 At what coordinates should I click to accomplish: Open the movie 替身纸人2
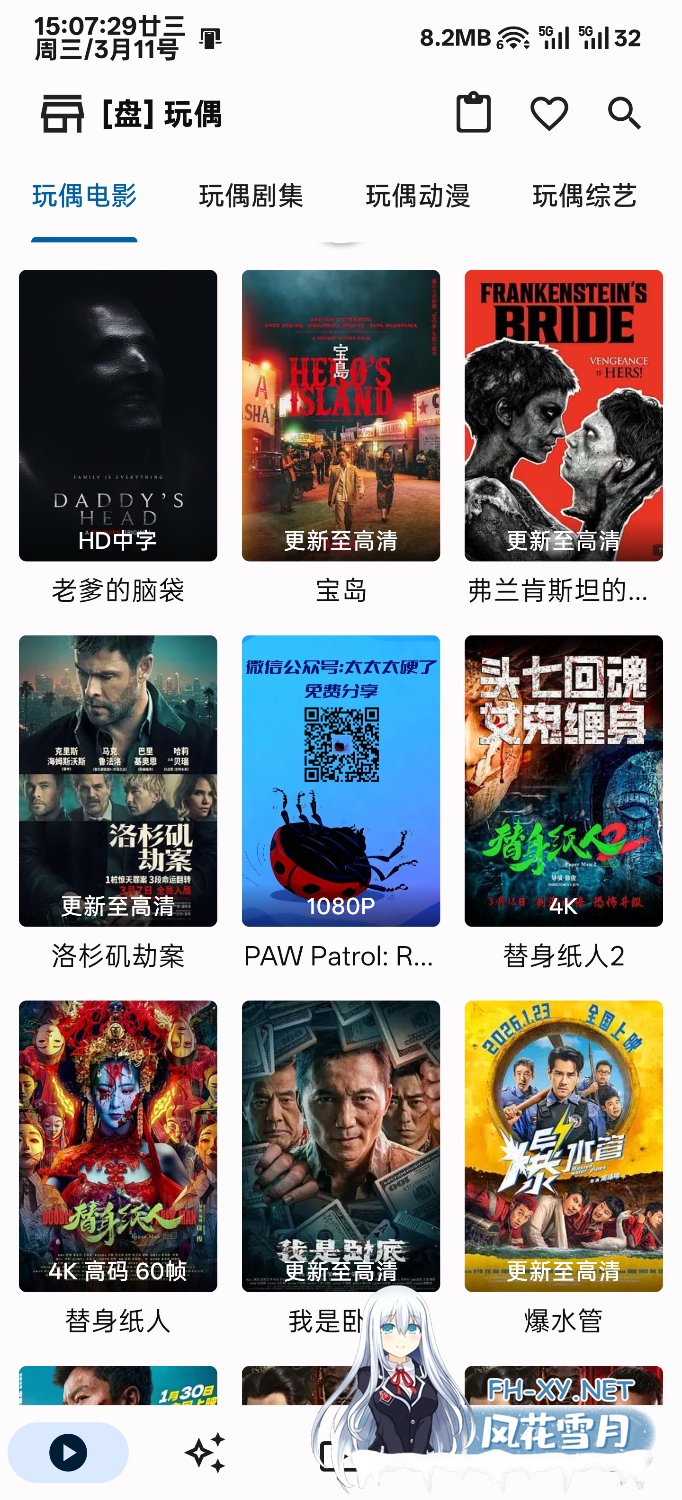tap(563, 780)
